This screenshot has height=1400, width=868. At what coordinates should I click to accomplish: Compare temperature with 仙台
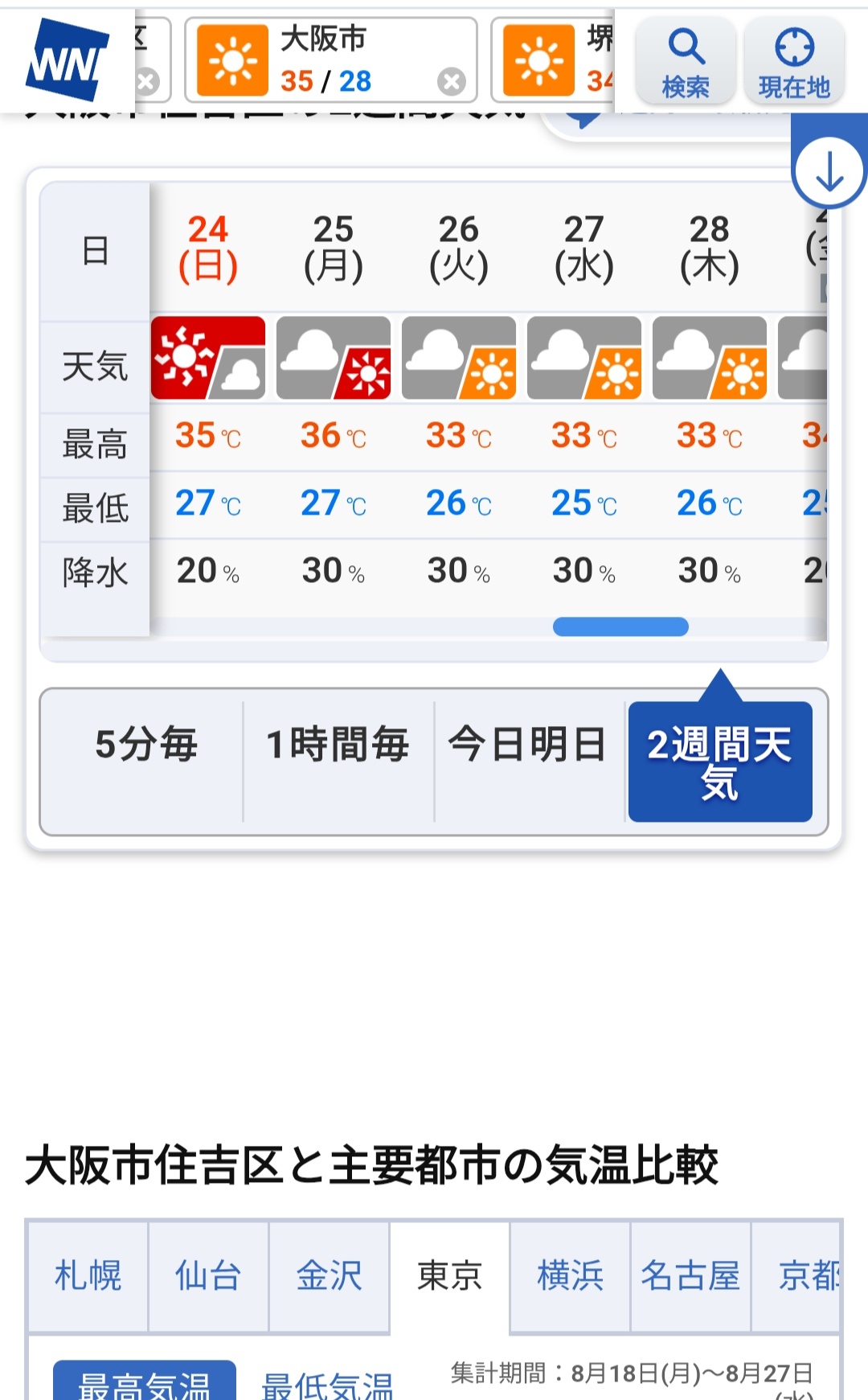209,1276
